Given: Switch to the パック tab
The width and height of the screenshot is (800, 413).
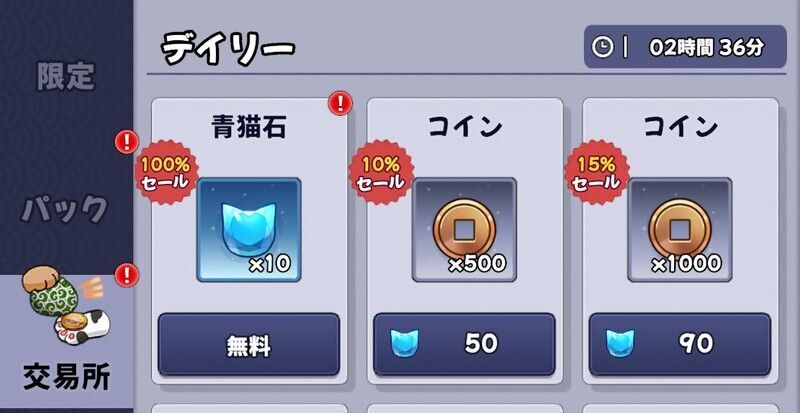Looking at the screenshot, I should (66, 208).
